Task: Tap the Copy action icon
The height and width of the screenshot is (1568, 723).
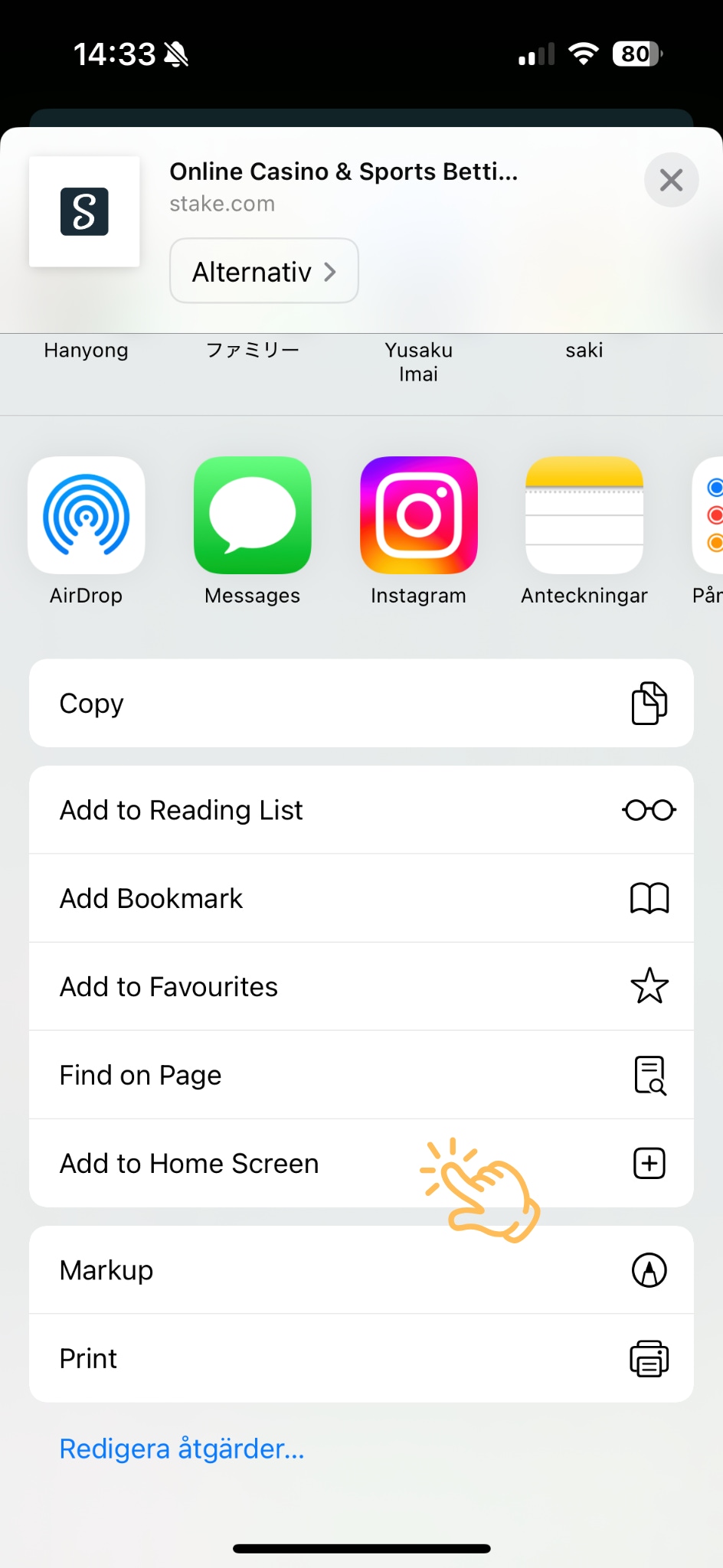Action: [x=649, y=702]
